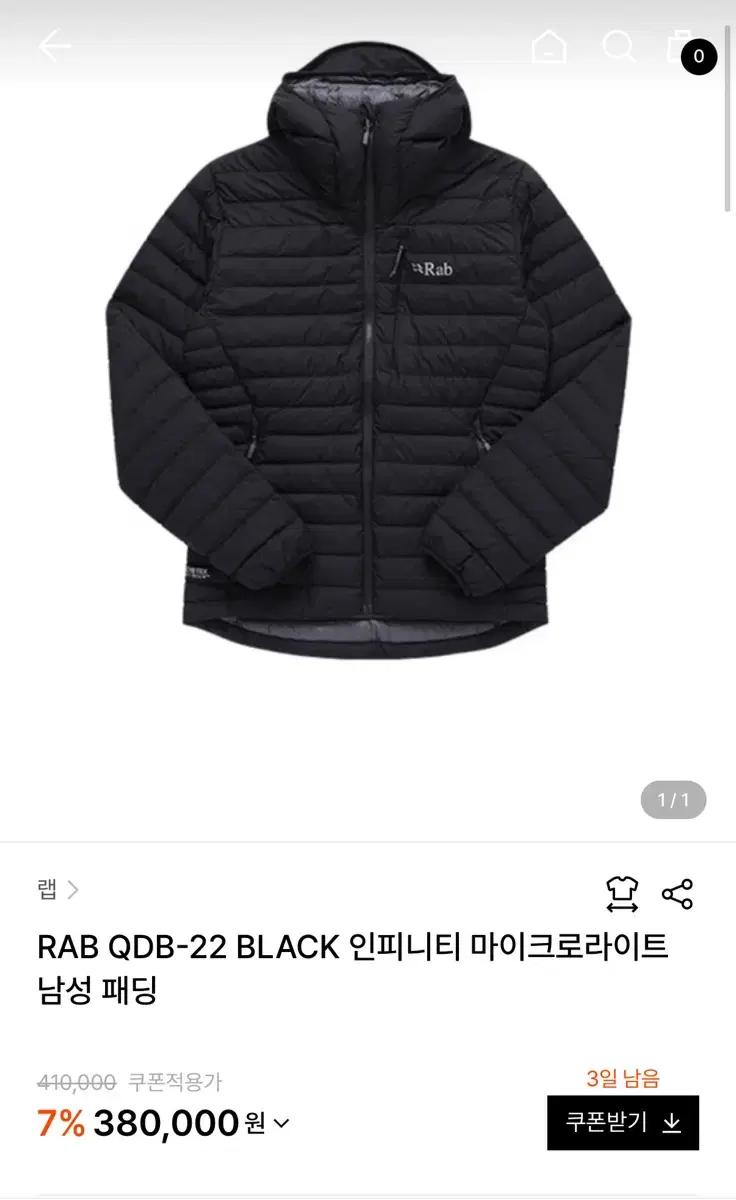Tap the 쿠폰적용가 label
Image resolution: width=736 pixels, height=1200 pixels.
(177, 1081)
